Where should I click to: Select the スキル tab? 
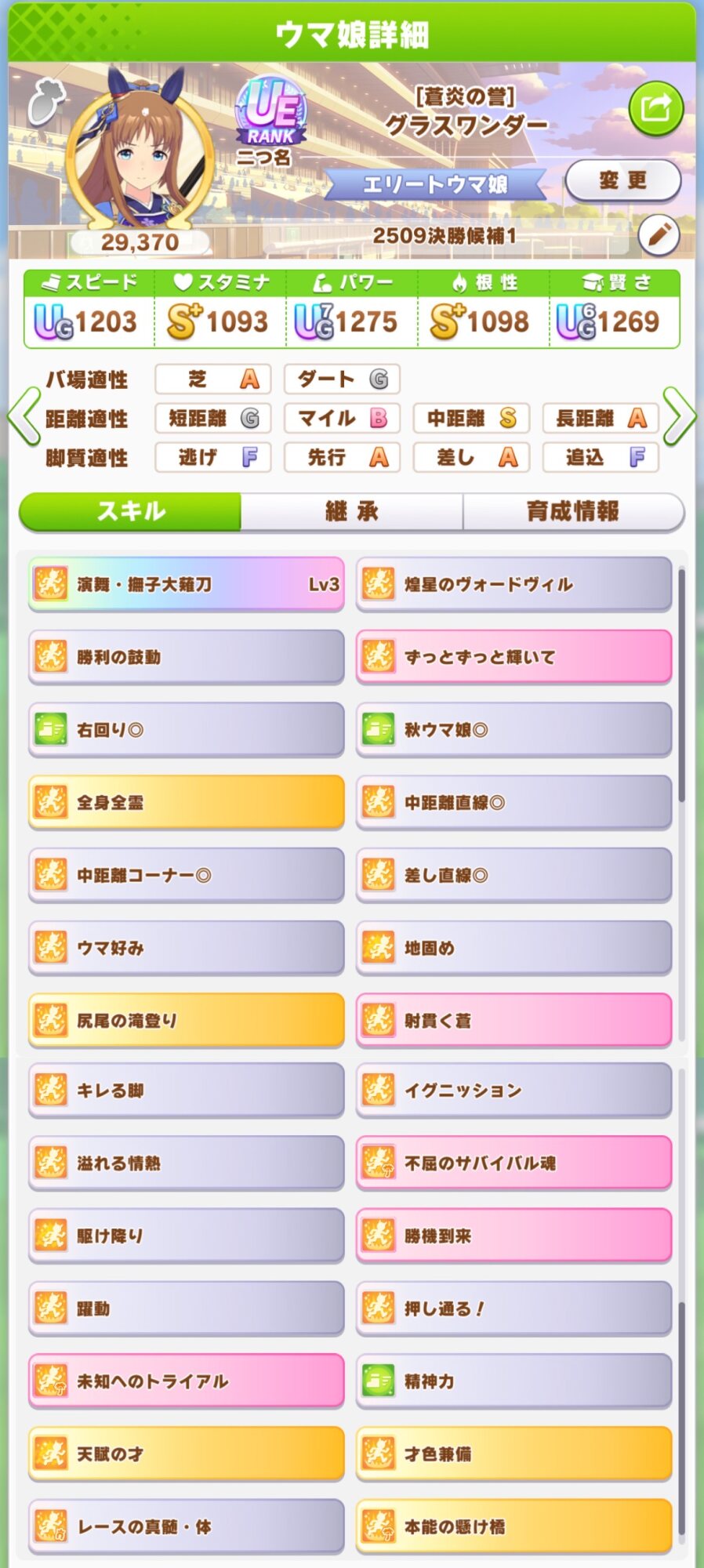coord(130,512)
